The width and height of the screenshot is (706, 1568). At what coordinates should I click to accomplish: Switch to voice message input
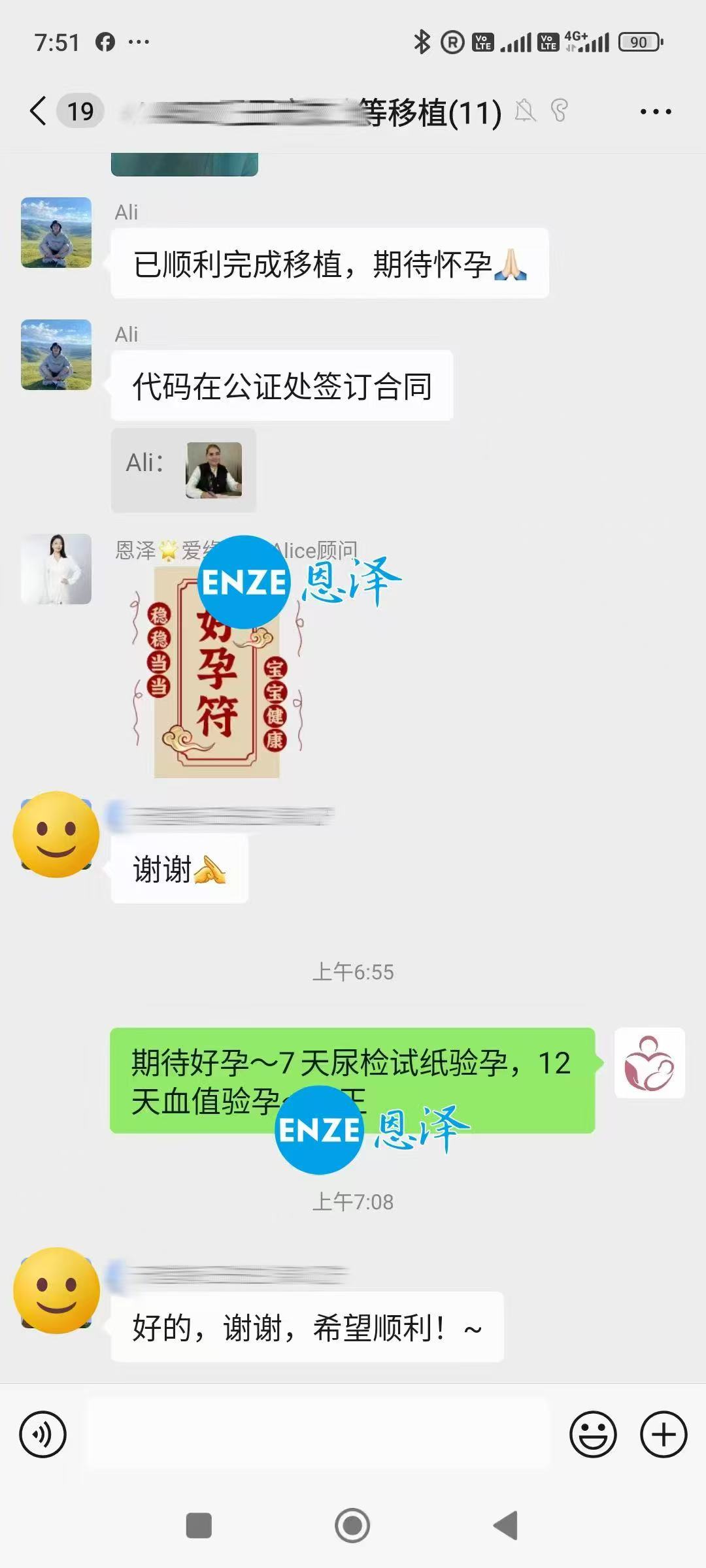point(43,1435)
